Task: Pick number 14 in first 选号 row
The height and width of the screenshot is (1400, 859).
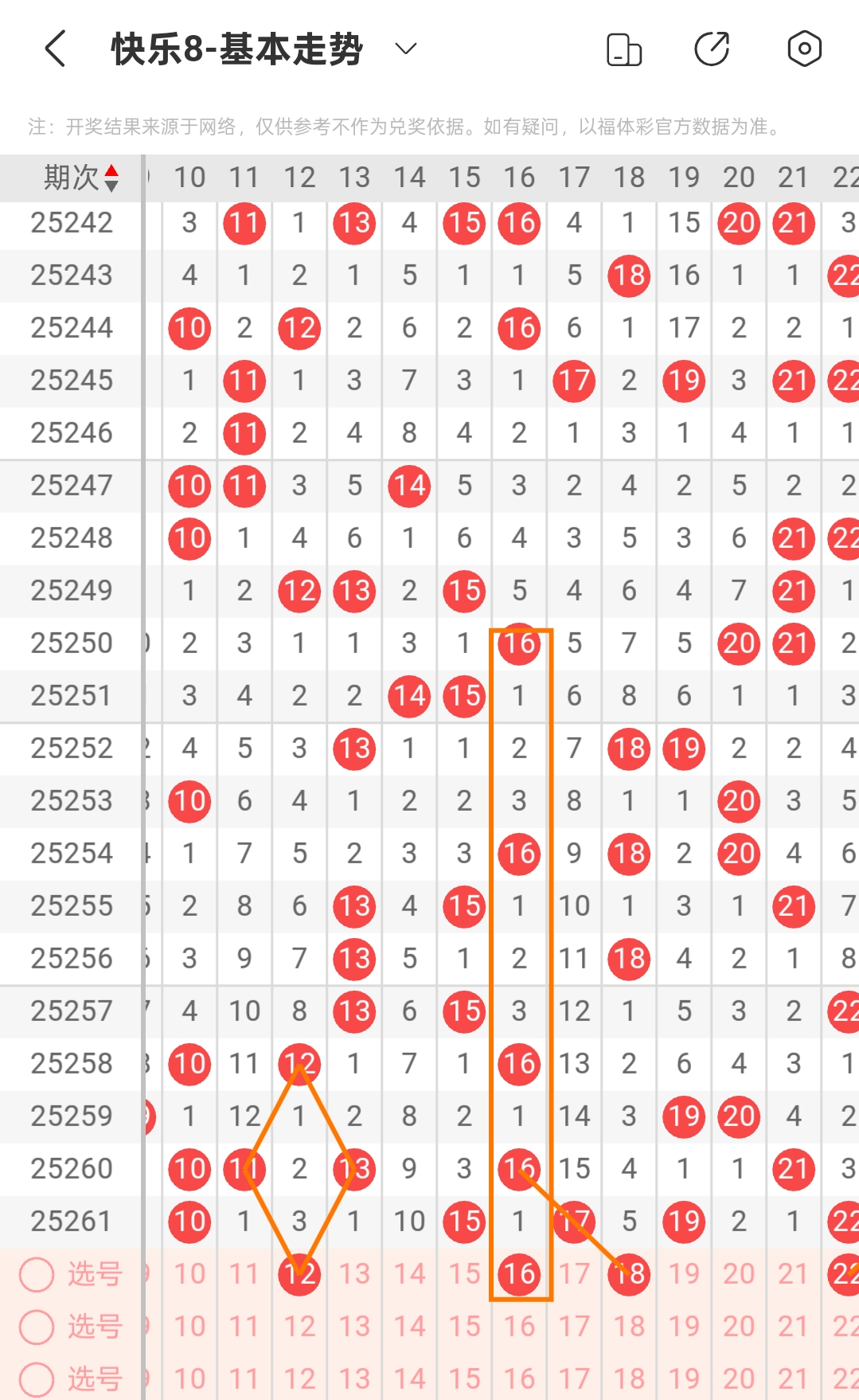Action: [409, 1274]
